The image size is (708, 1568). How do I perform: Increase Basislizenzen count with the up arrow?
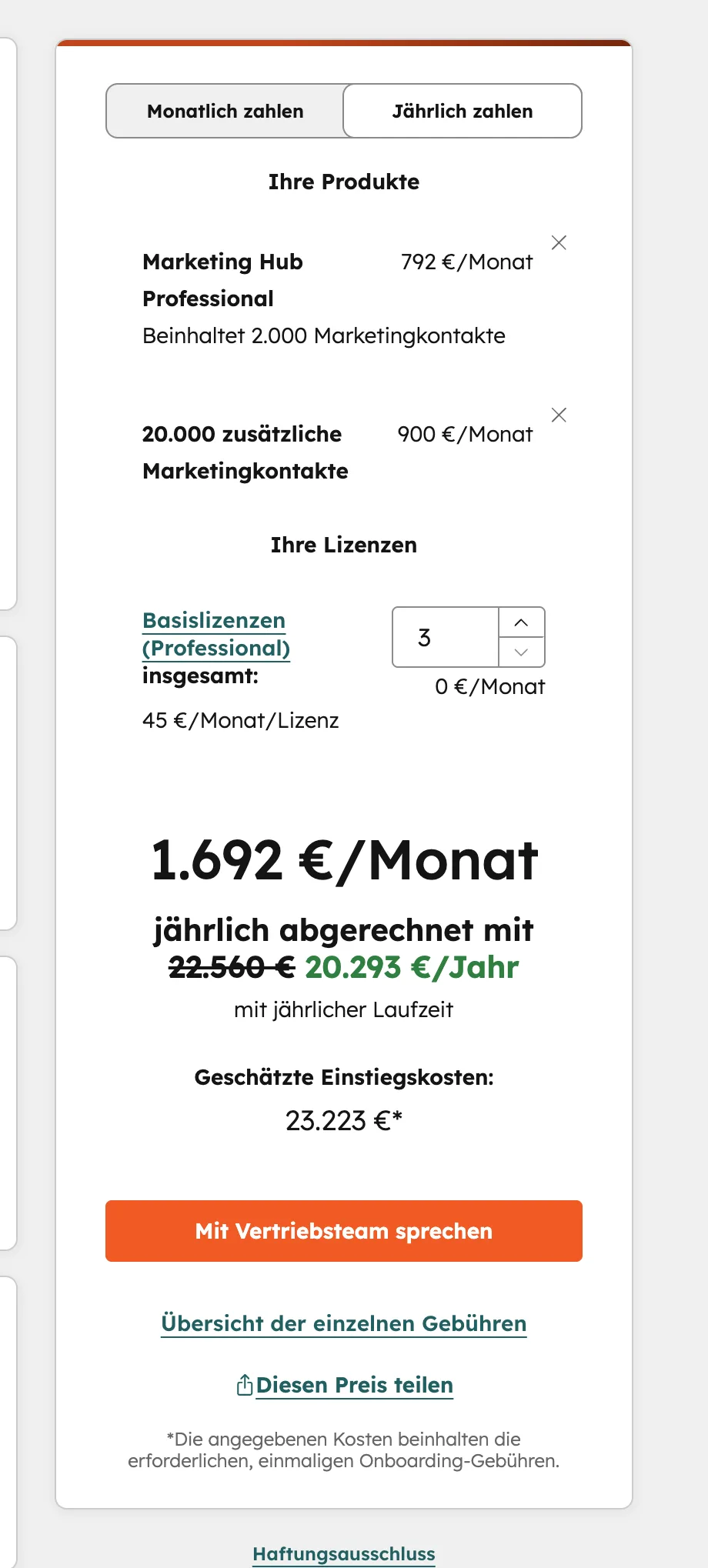521,623
